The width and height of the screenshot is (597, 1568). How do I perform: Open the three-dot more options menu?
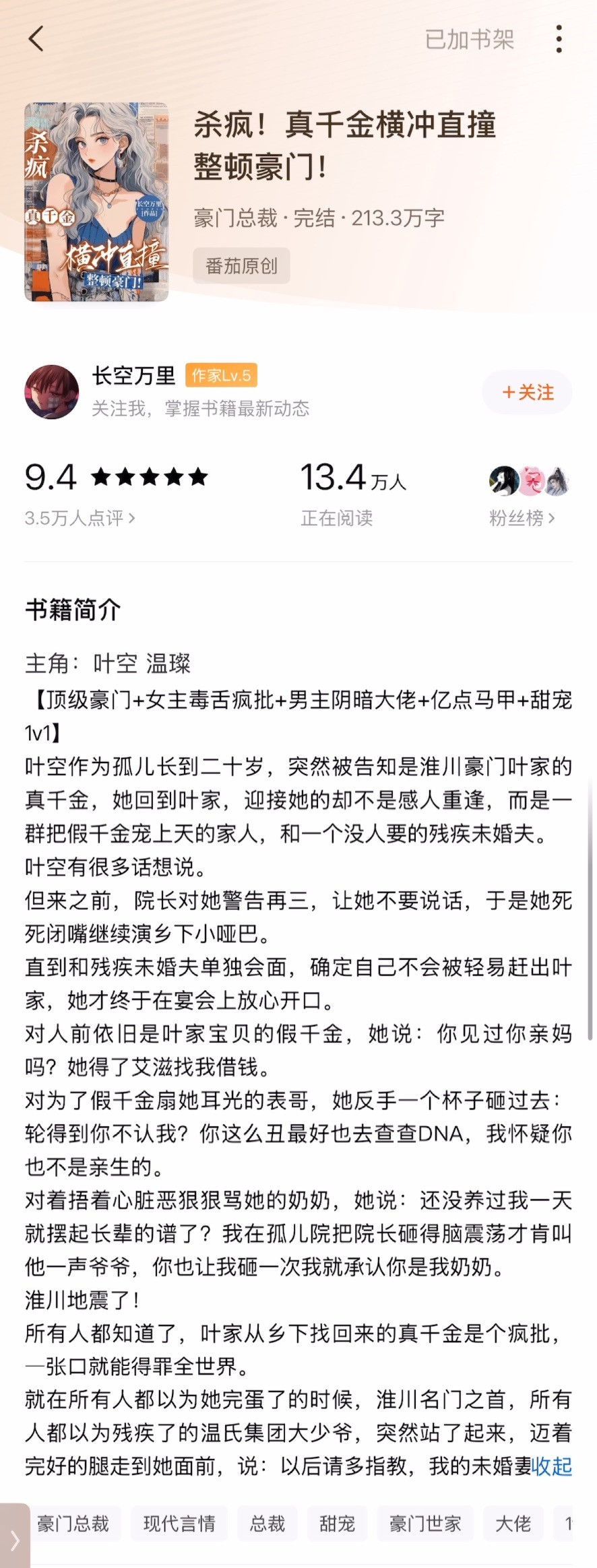[559, 40]
